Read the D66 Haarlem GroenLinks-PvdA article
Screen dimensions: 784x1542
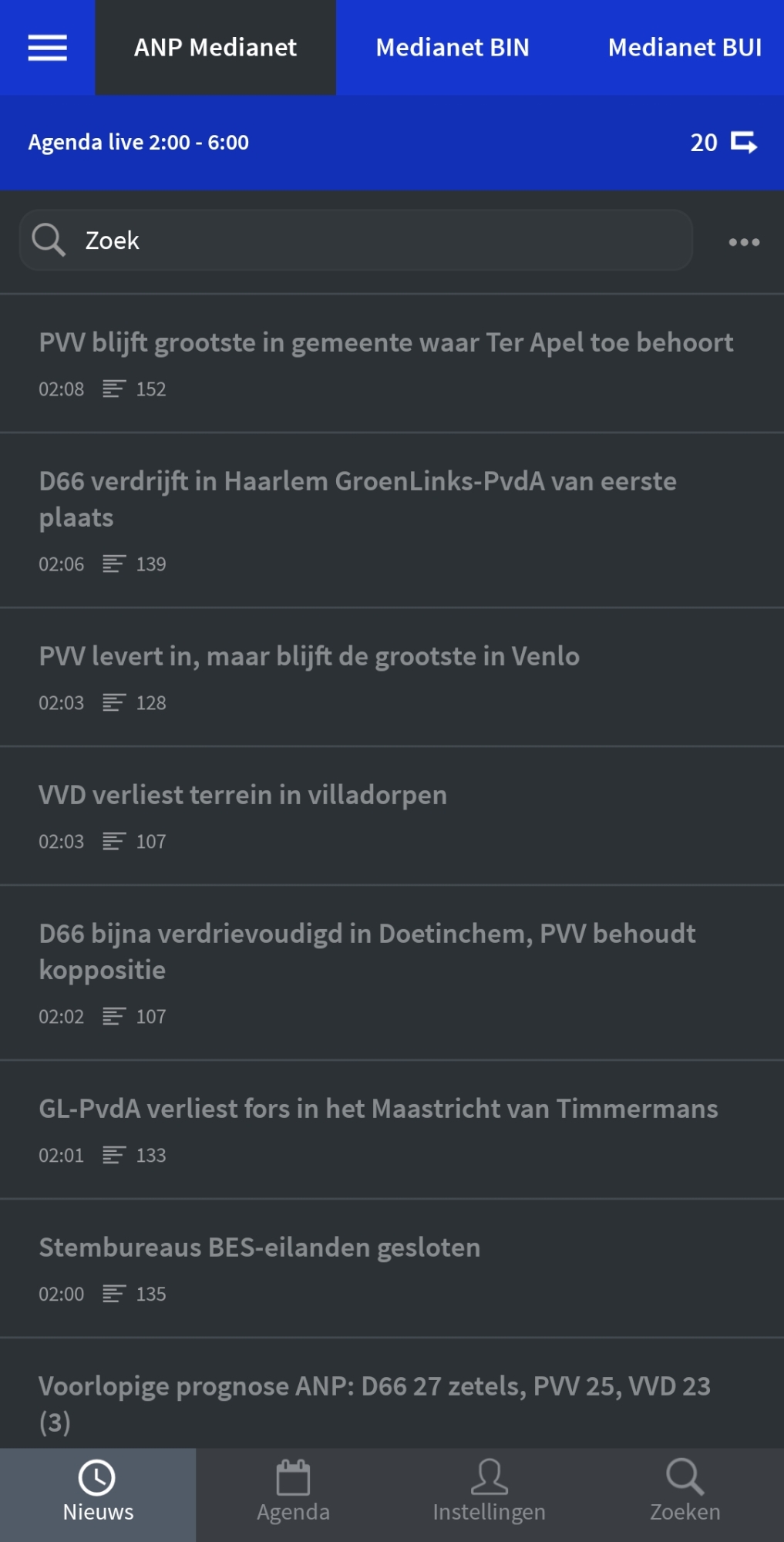pos(358,499)
